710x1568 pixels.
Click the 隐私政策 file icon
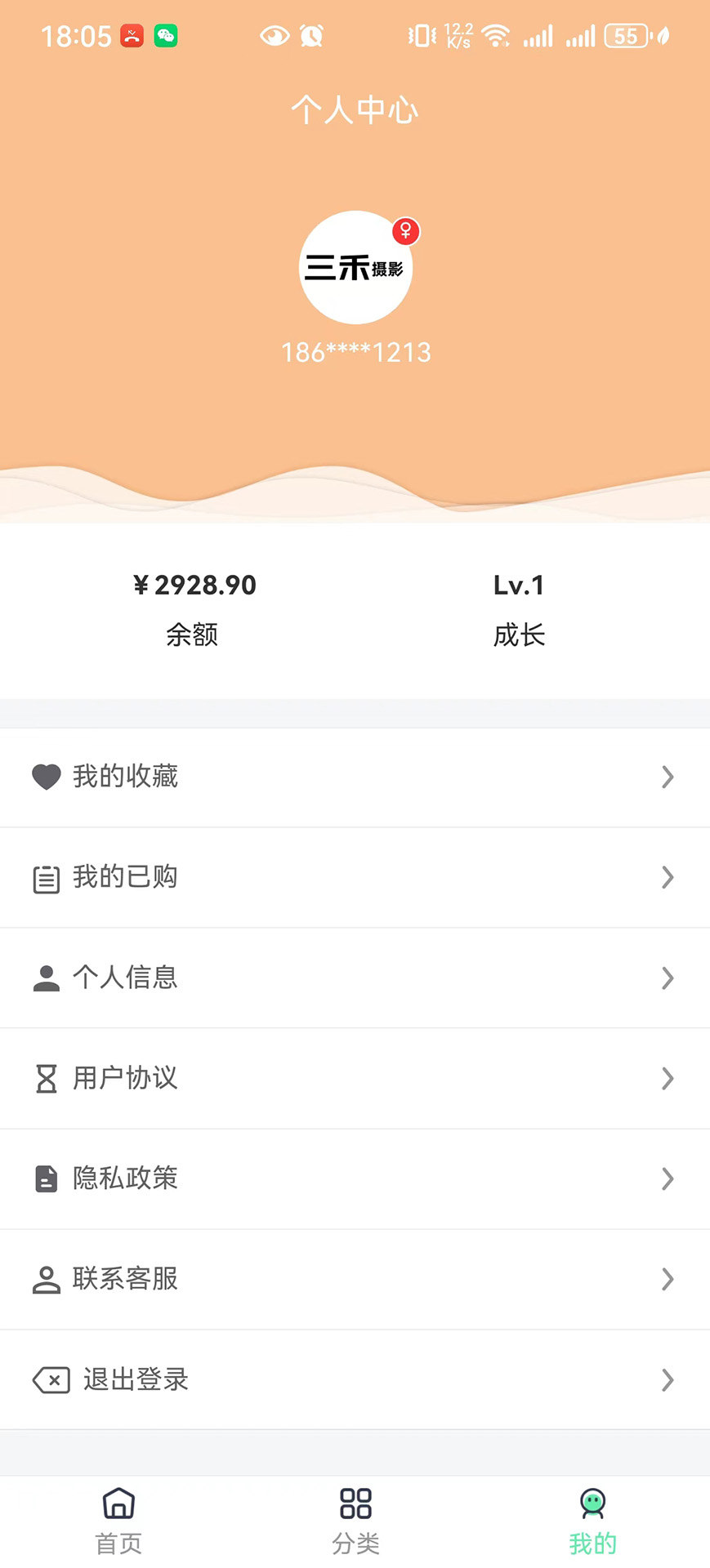(x=47, y=1178)
